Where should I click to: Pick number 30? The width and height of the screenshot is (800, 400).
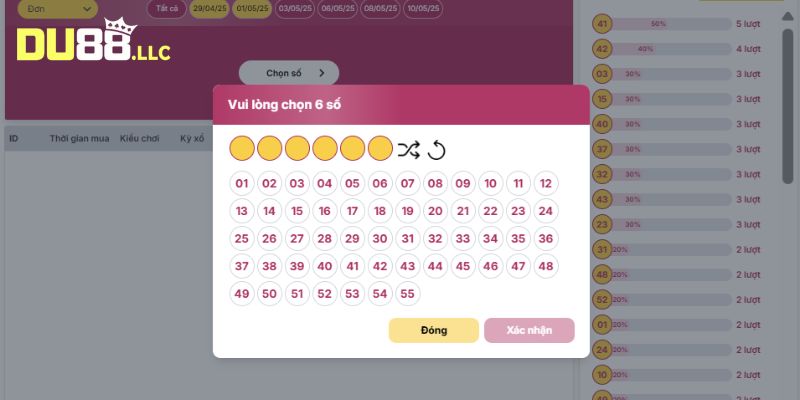pyautogui.click(x=379, y=239)
